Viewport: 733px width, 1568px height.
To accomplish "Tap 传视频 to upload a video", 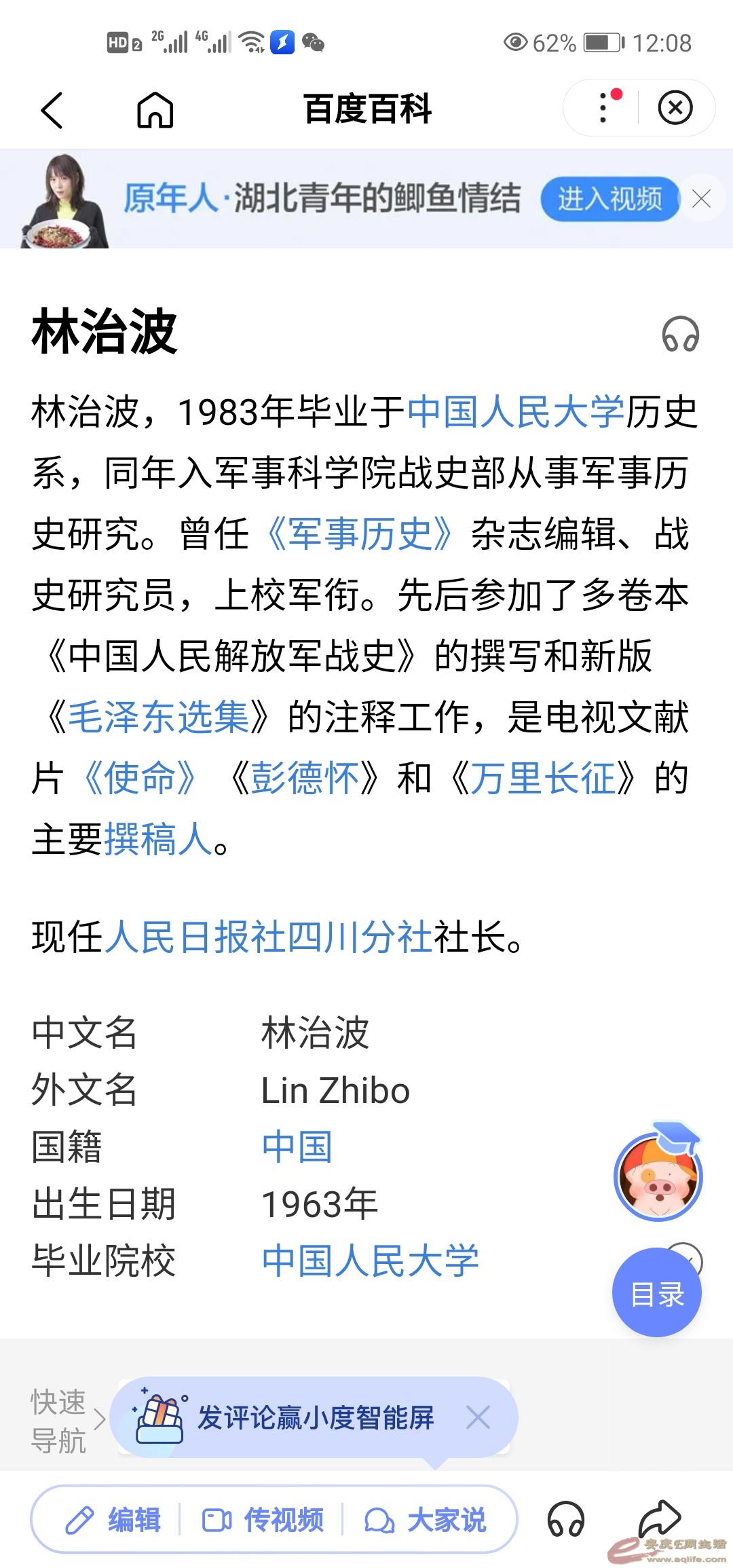I will click(x=263, y=1520).
